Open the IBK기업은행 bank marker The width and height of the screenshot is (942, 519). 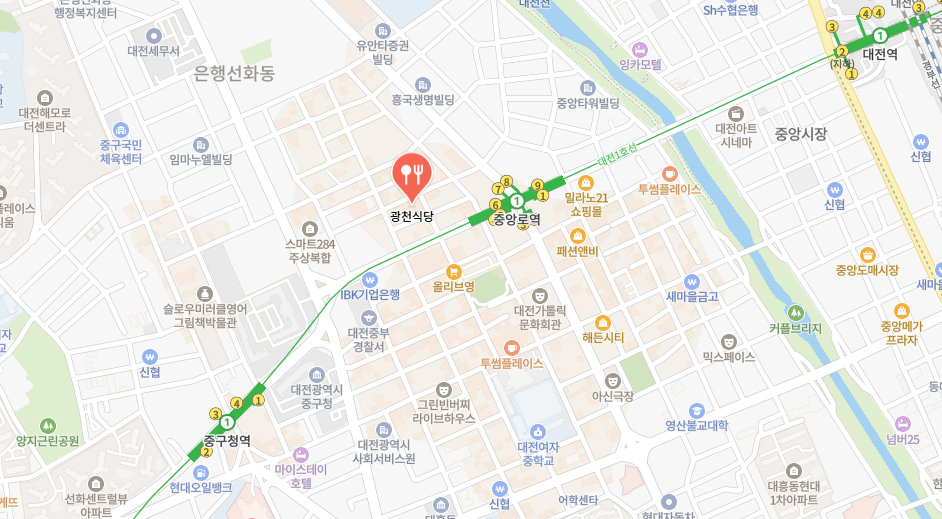point(370,279)
